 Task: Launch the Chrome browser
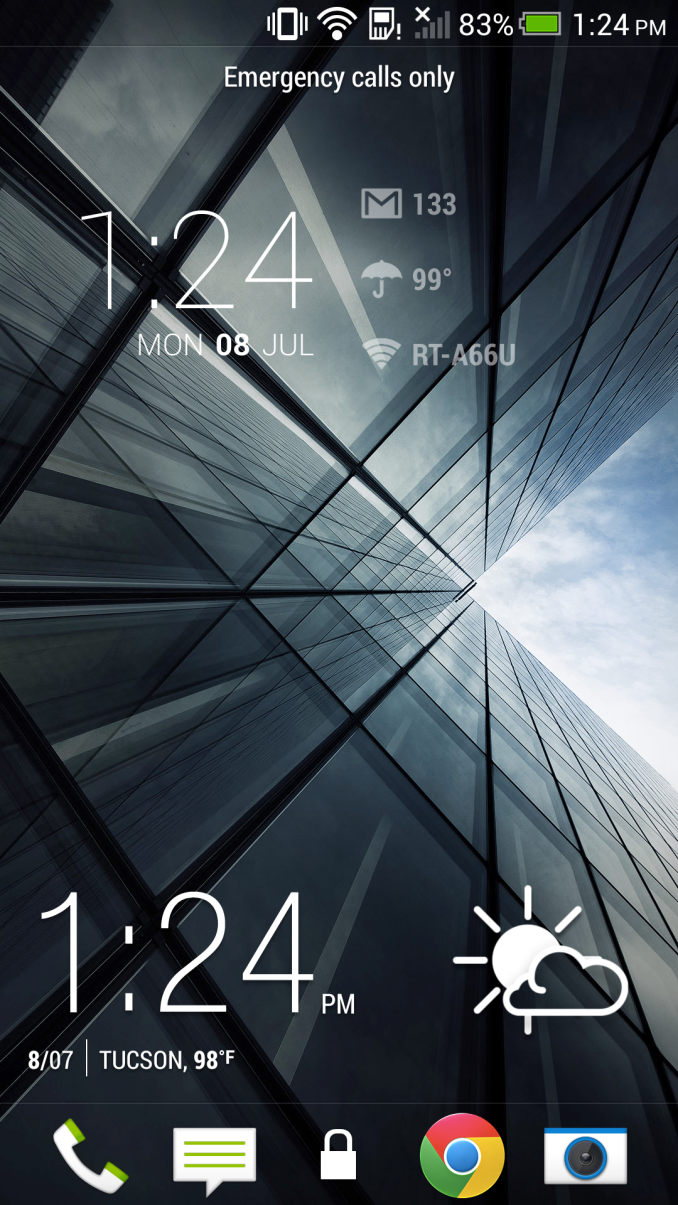pos(462,1156)
